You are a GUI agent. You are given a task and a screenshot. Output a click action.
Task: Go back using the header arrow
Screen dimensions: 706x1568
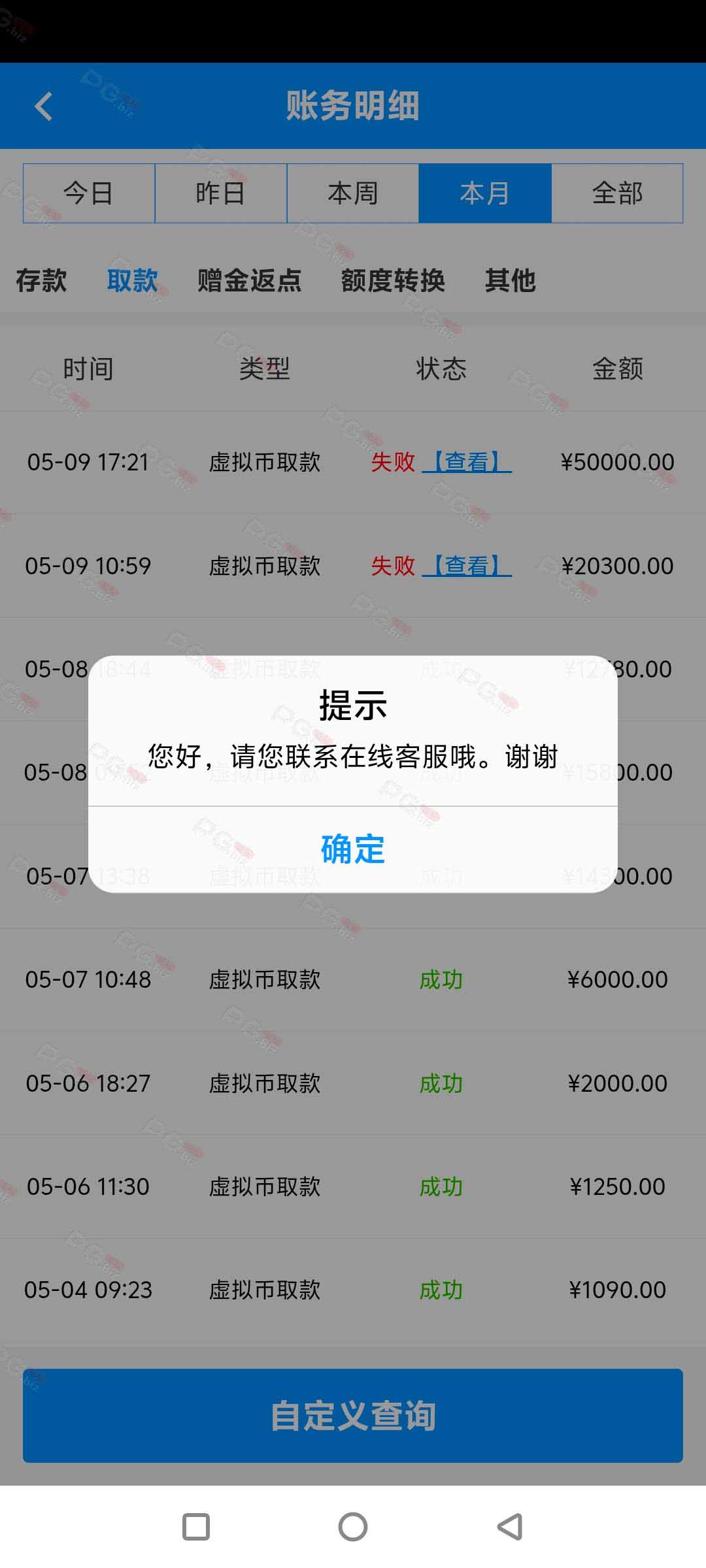pos(44,106)
